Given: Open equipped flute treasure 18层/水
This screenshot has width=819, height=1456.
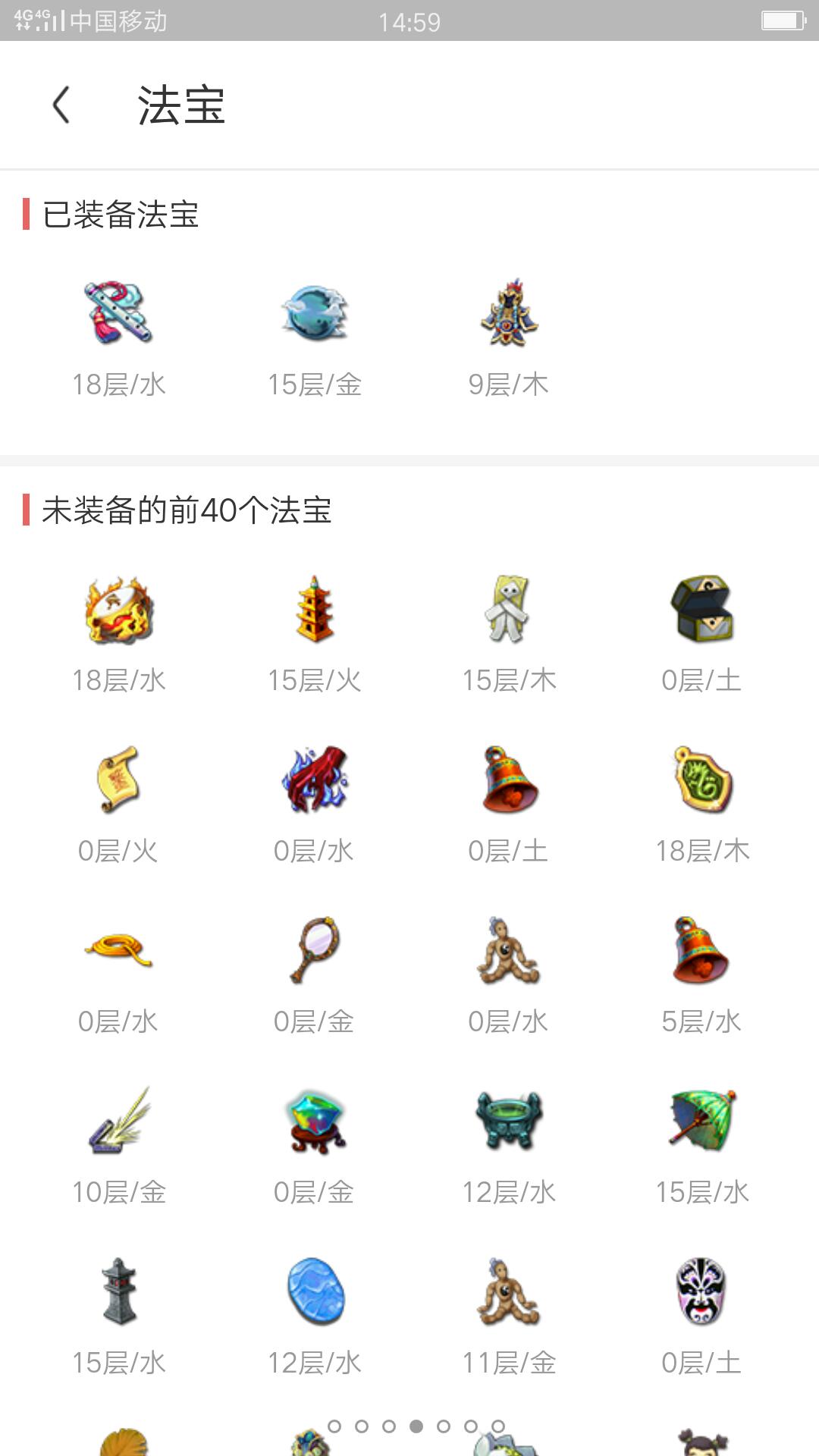Looking at the screenshot, I should (x=118, y=313).
